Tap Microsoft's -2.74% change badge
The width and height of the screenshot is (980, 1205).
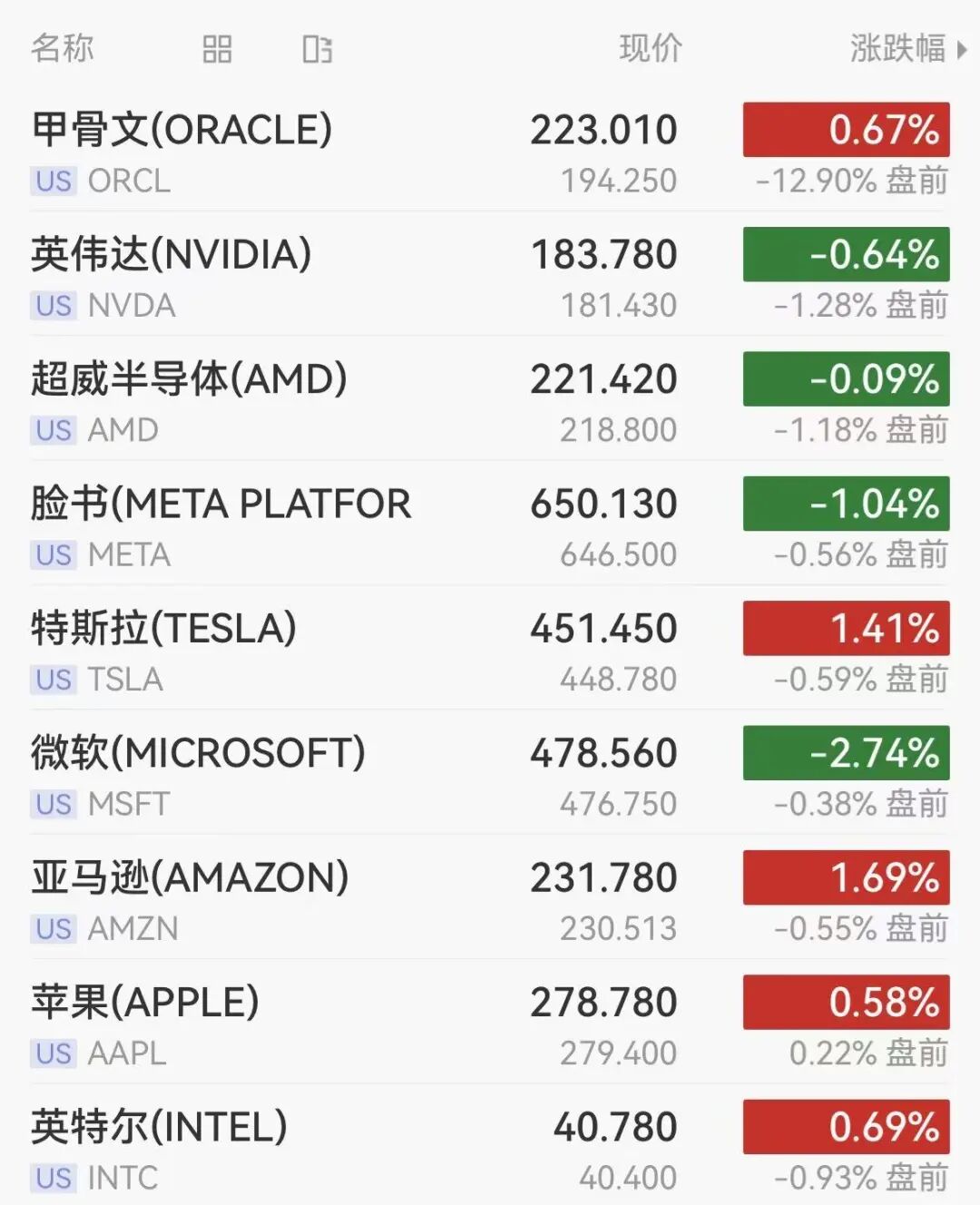click(846, 753)
